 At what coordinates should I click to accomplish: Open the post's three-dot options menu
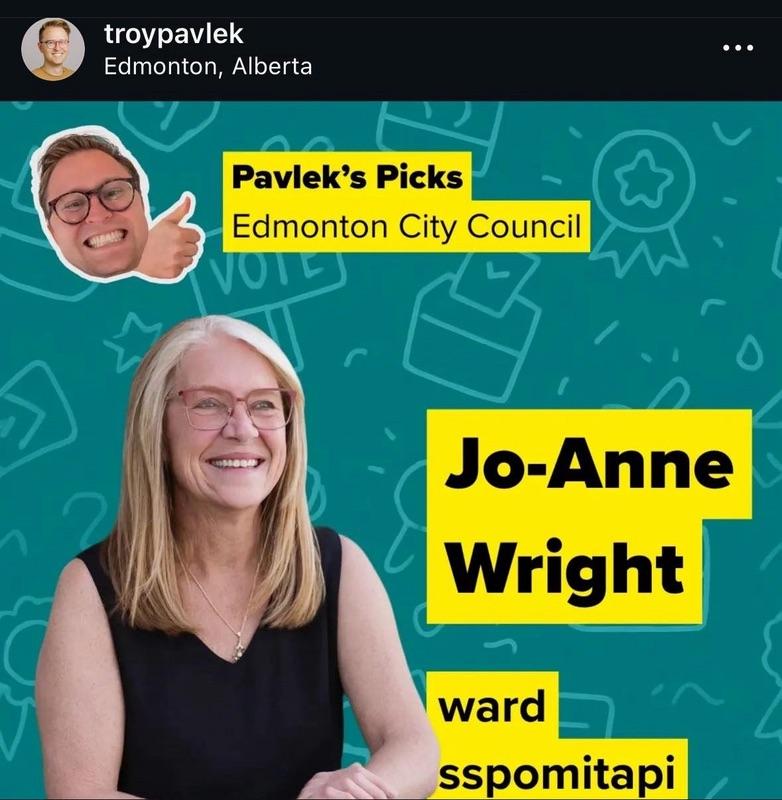coord(737,49)
